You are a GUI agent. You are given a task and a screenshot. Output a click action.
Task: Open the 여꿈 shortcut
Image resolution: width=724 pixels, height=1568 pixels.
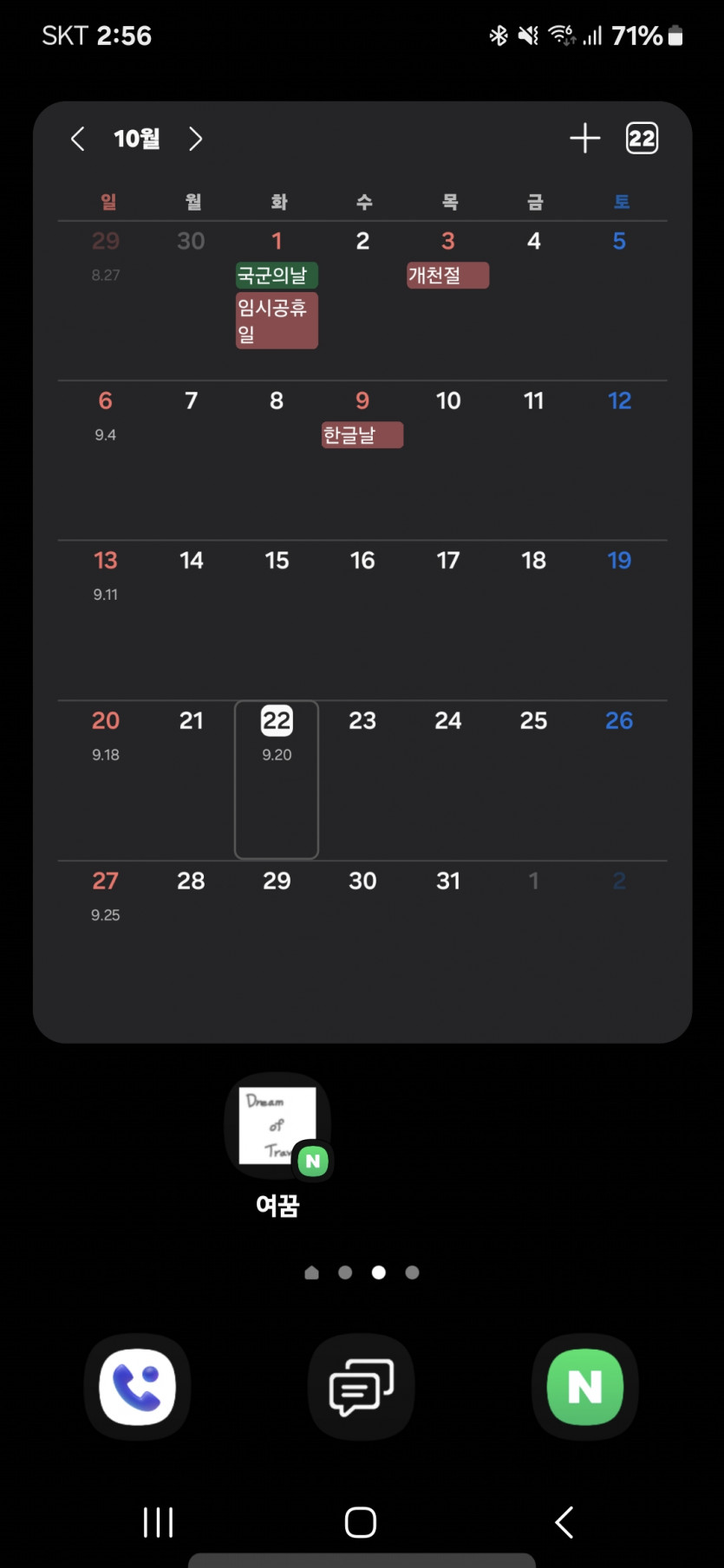point(277,1127)
